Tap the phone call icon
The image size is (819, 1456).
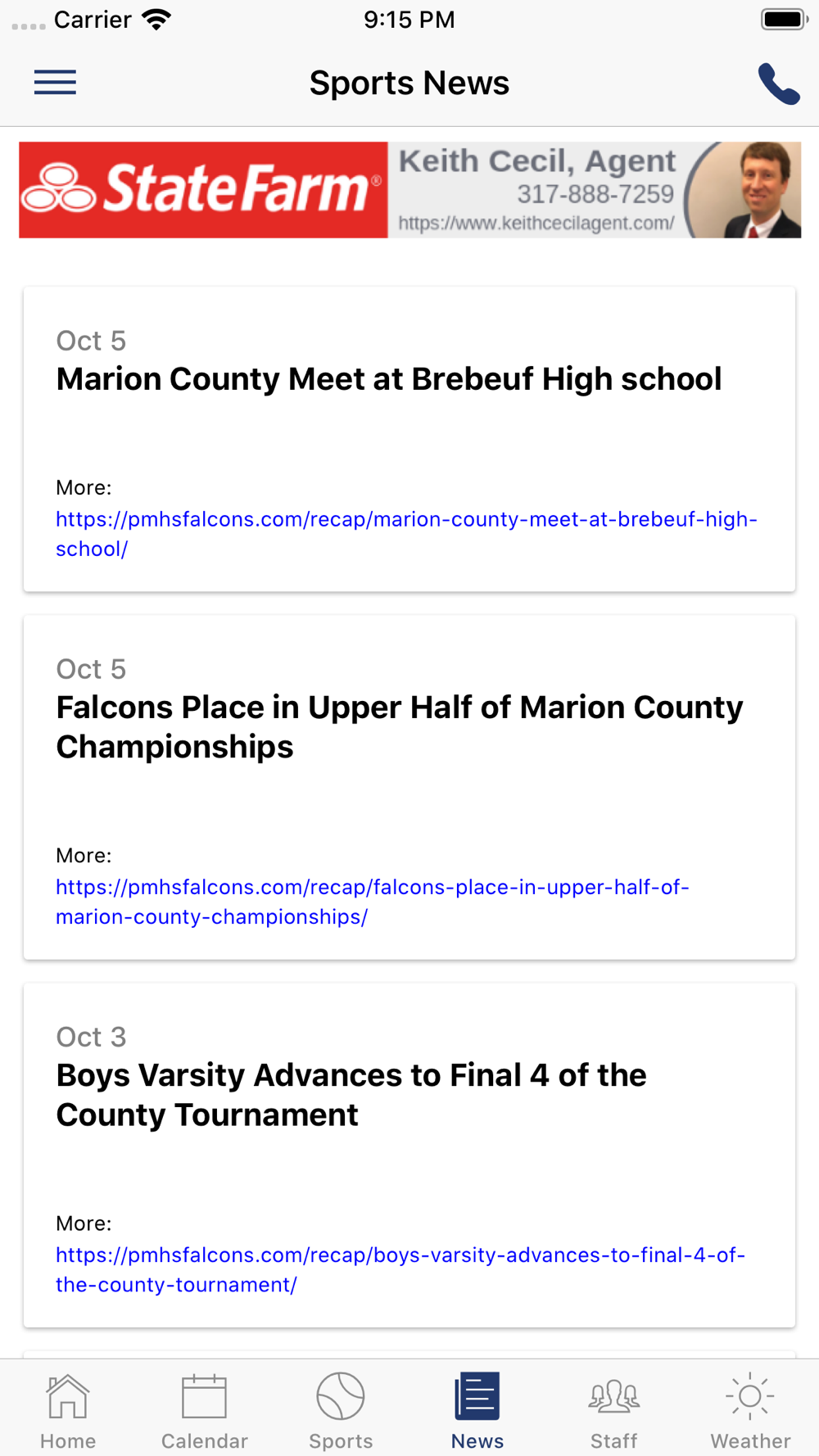tap(778, 84)
